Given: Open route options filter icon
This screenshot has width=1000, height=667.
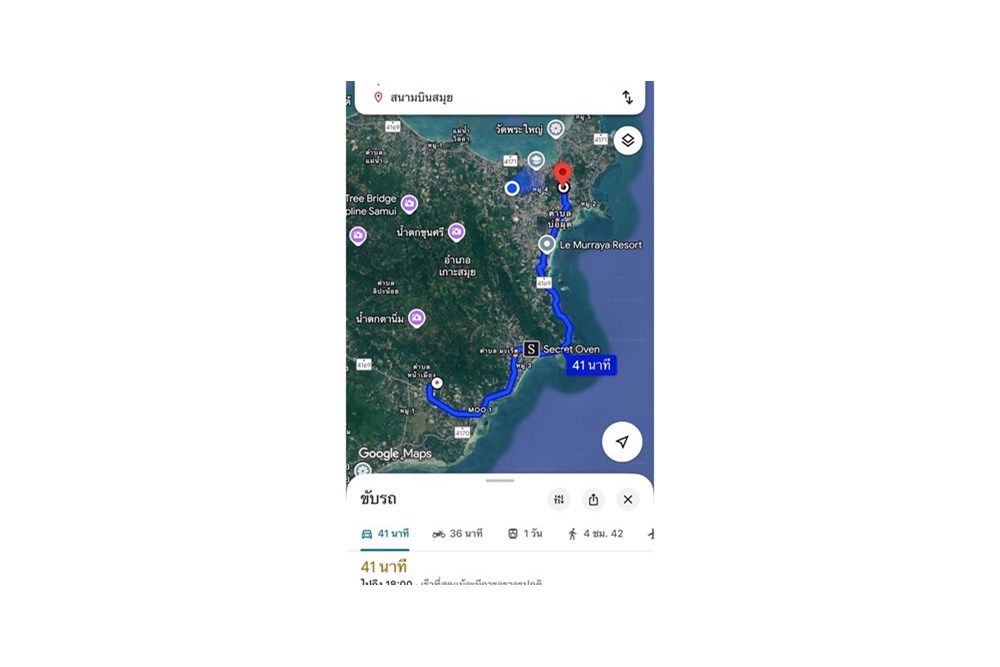Looking at the screenshot, I should tap(559, 500).
